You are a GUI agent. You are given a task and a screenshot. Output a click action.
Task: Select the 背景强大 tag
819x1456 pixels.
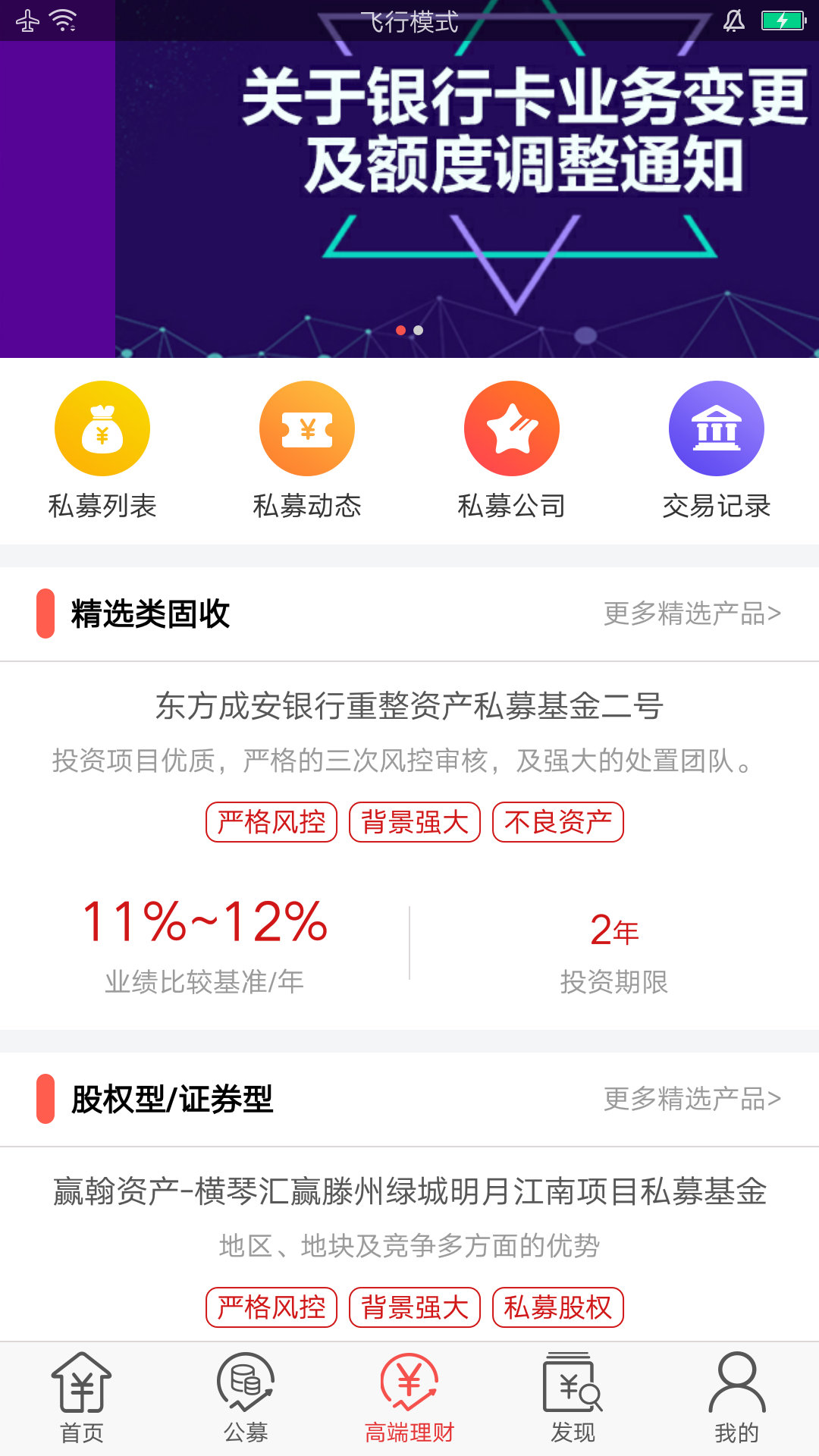[414, 821]
